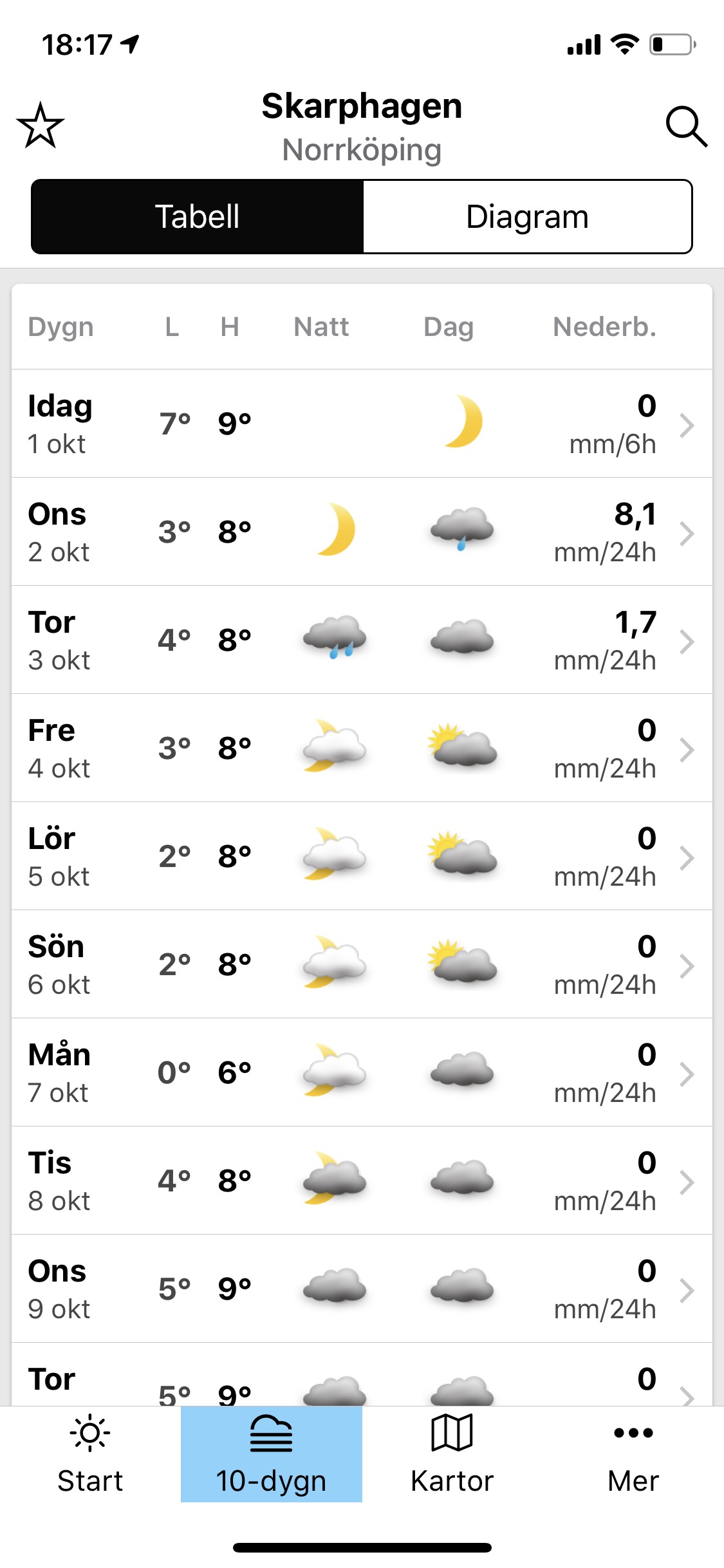724x1568 pixels.
Task: Open the forecast for Ons 2 okt
Action: [362, 532]
